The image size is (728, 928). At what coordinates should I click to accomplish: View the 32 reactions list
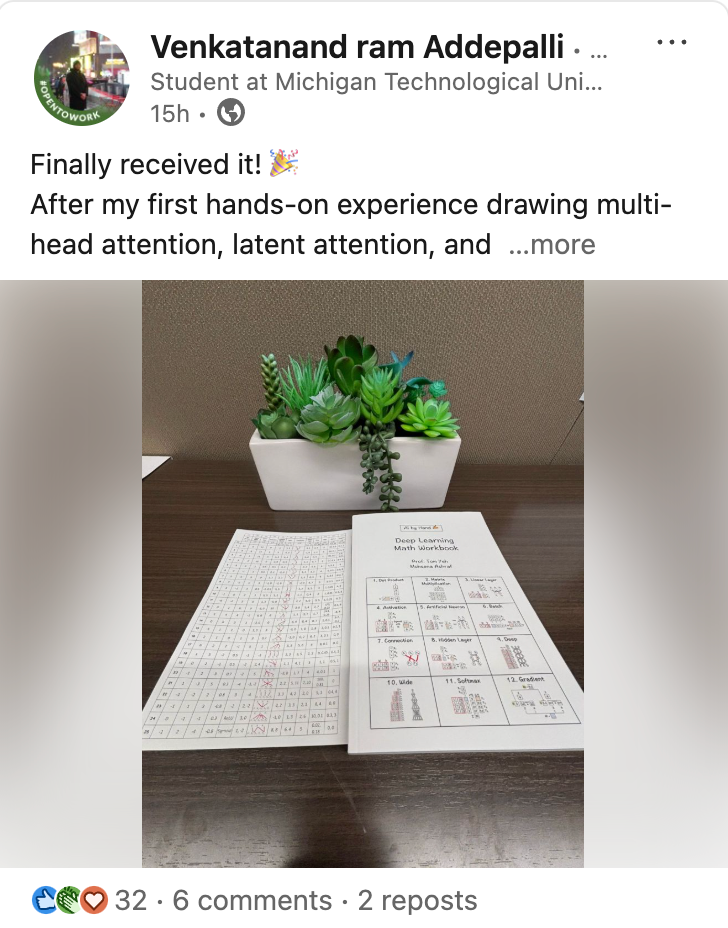click(130, 900)
